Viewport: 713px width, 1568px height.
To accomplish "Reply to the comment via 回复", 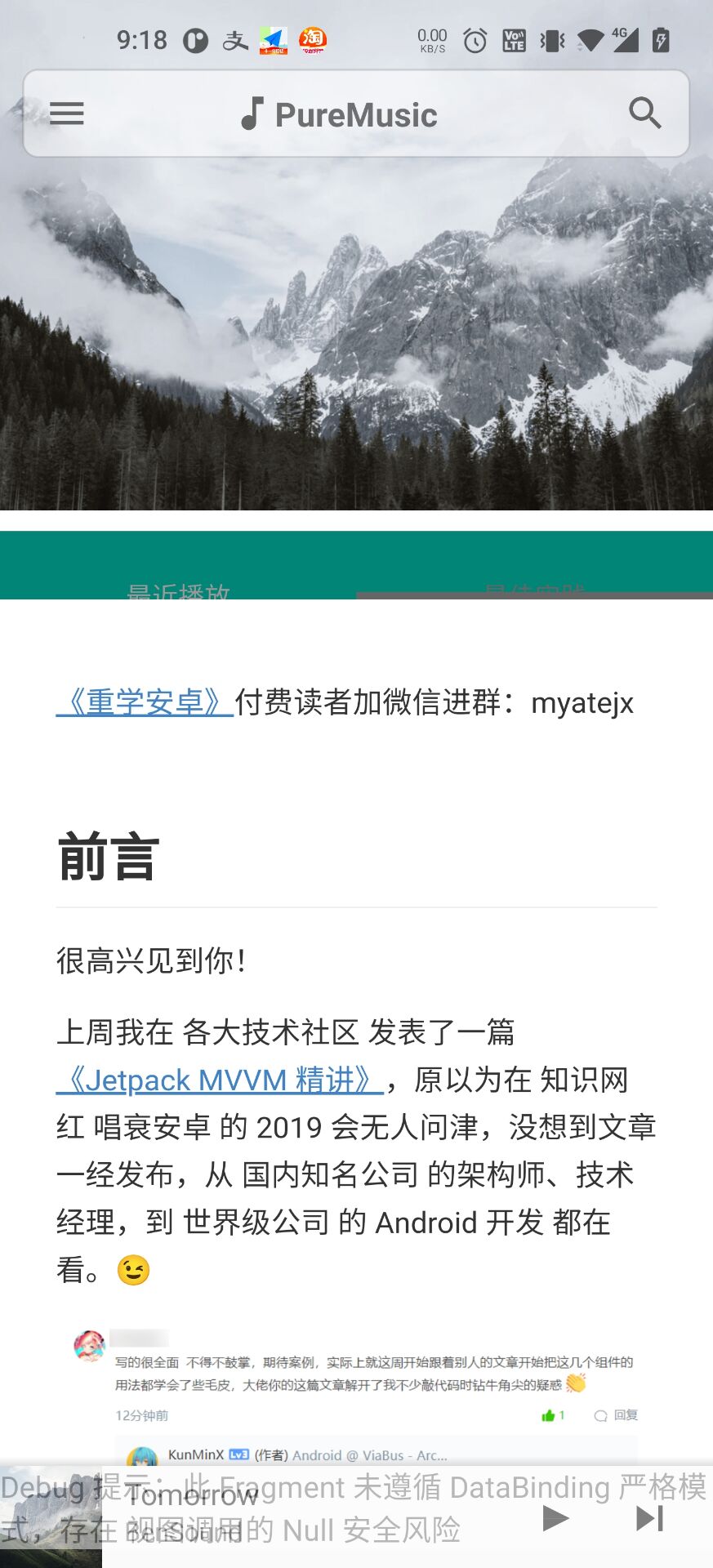I will (x=624, y=1414).
